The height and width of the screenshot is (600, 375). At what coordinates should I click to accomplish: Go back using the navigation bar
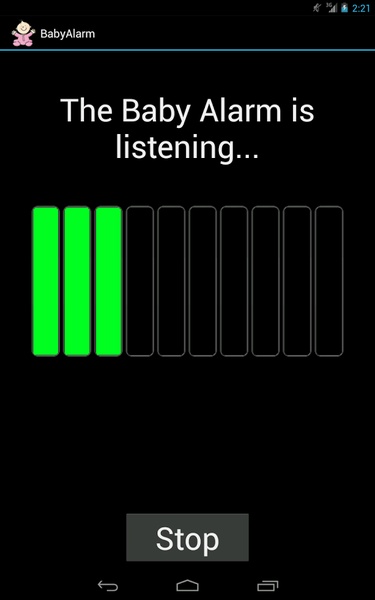pyautogui.click(x=108, y=585)
